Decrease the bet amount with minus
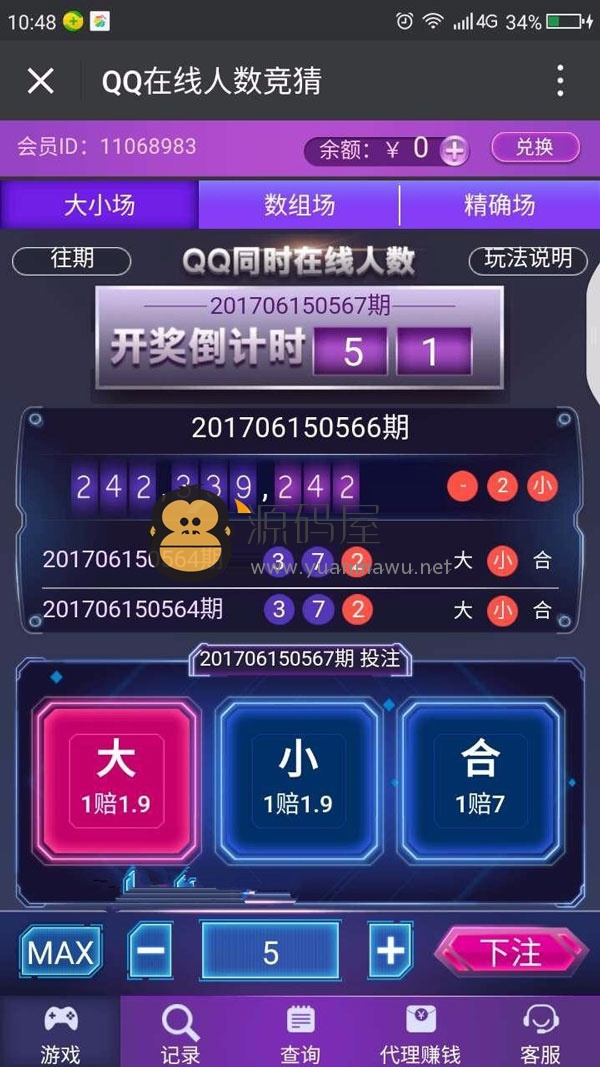Screen dimensions: 600x1067 150,951
